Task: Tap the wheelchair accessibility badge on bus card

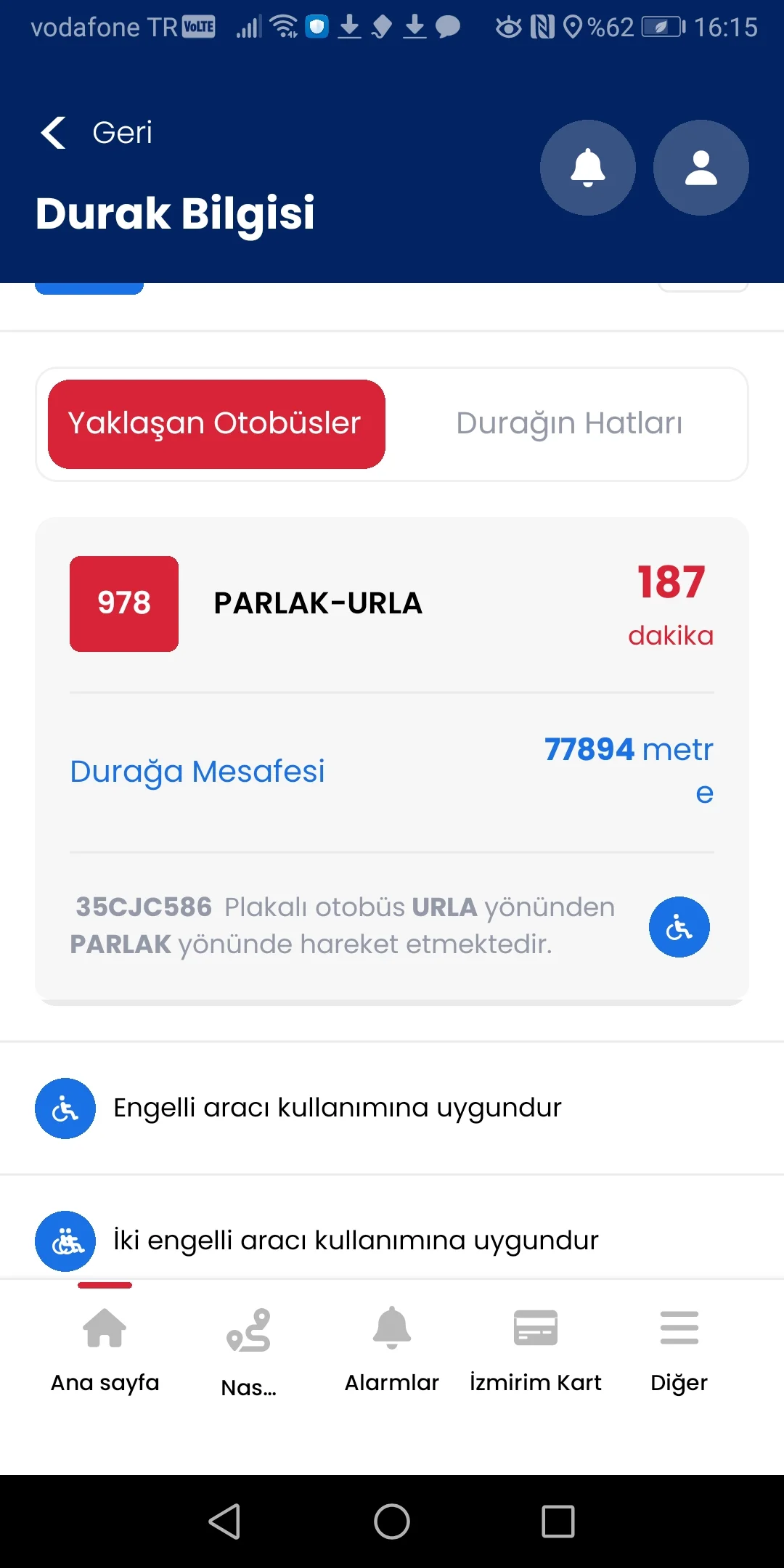Action: (679, 926)
